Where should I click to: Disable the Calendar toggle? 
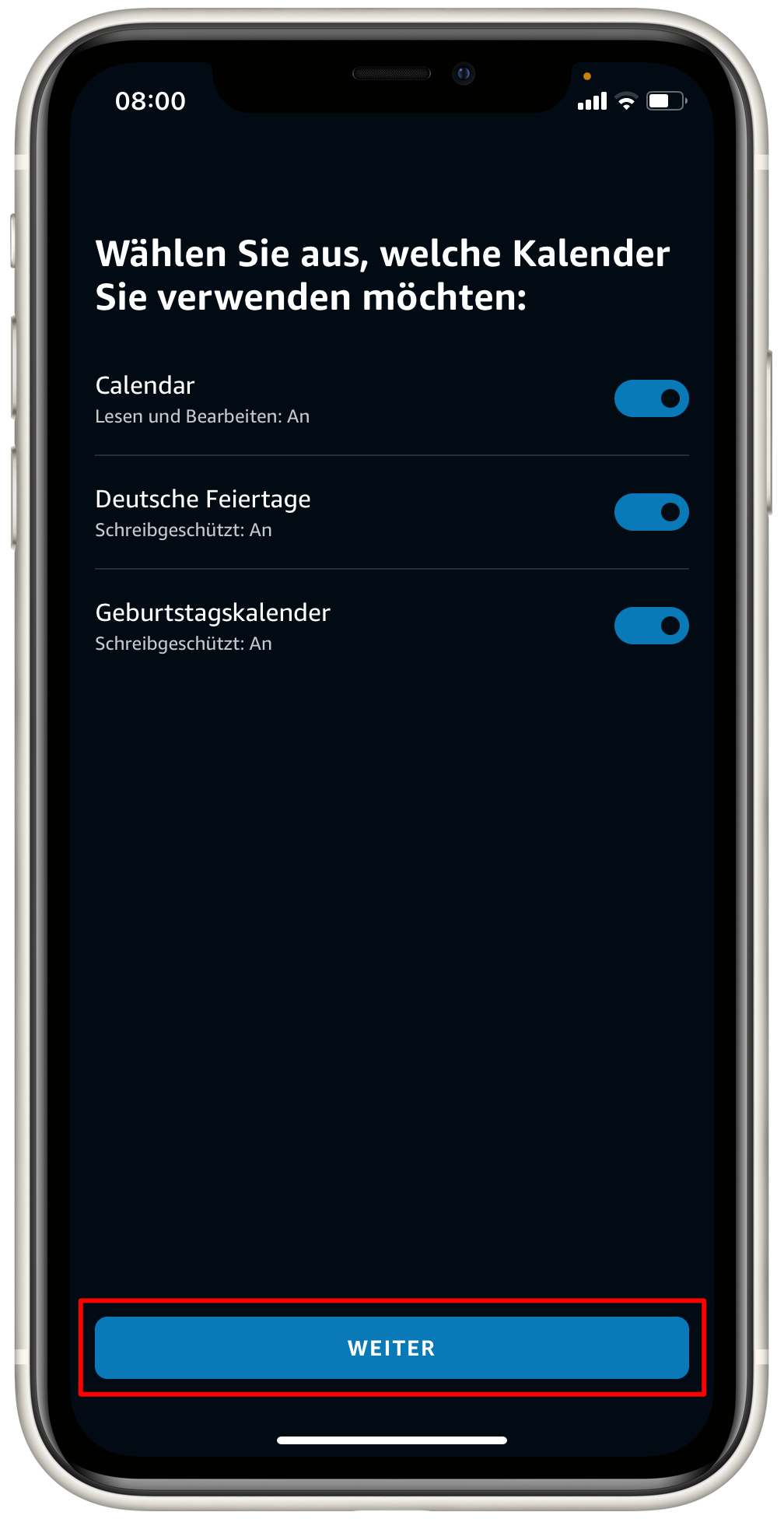coord(652,398)
